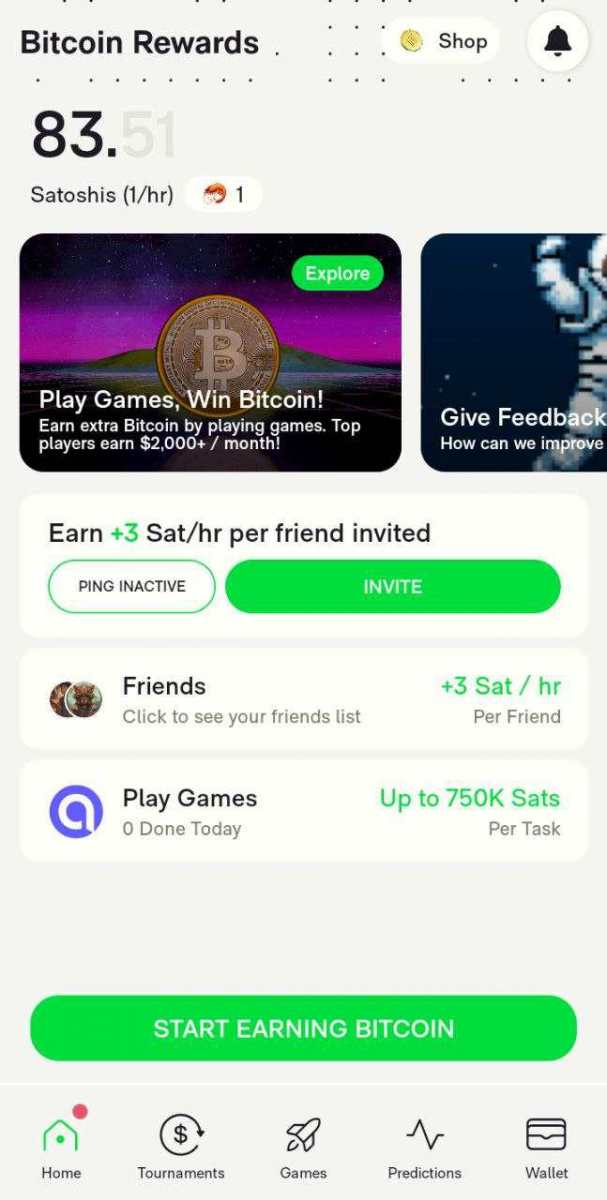Go to the Home tab
This screenshot has width=607, height=1200.
(61, 1147)
